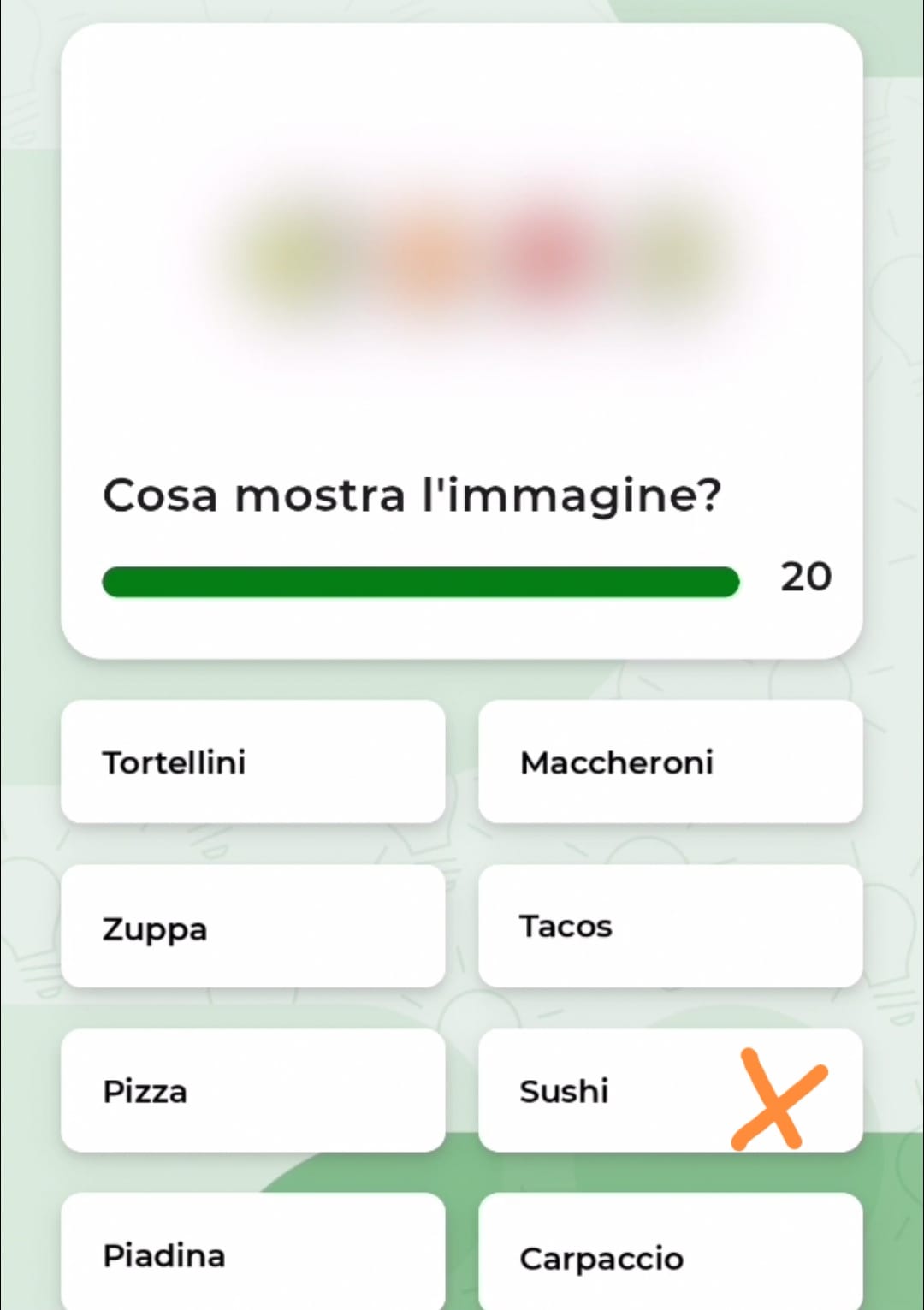Answer with Tacos

(670, 927)
